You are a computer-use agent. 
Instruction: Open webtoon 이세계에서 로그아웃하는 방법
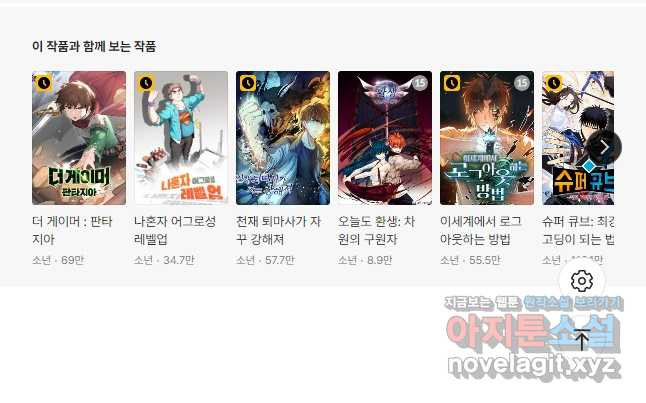[487, 138]
